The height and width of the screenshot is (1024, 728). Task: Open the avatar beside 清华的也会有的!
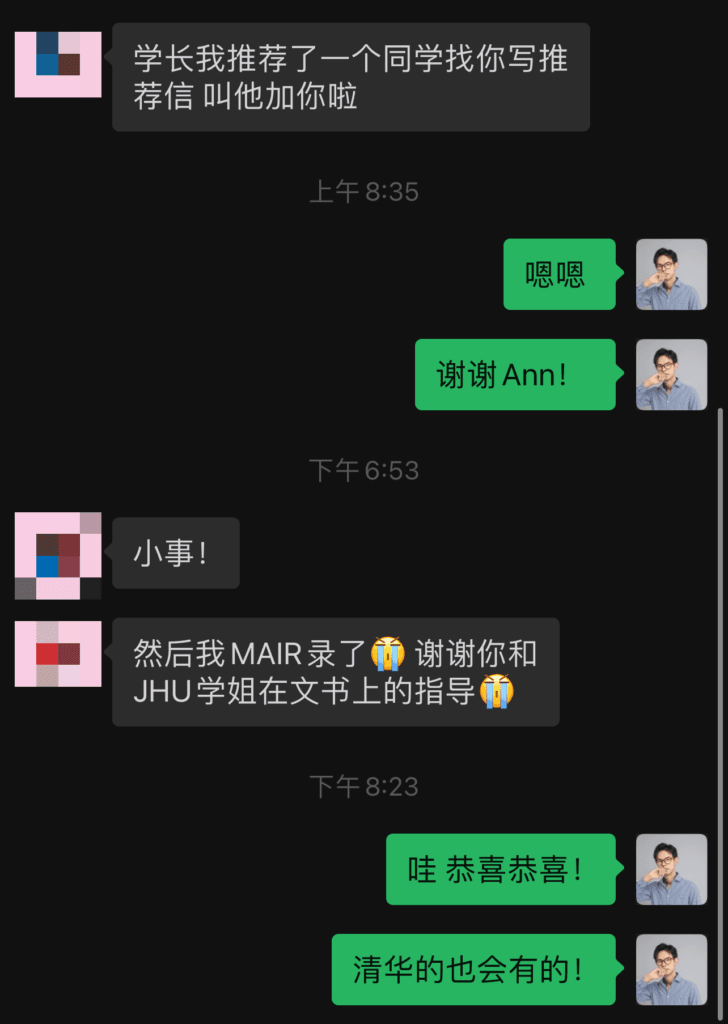coord(671,969)
